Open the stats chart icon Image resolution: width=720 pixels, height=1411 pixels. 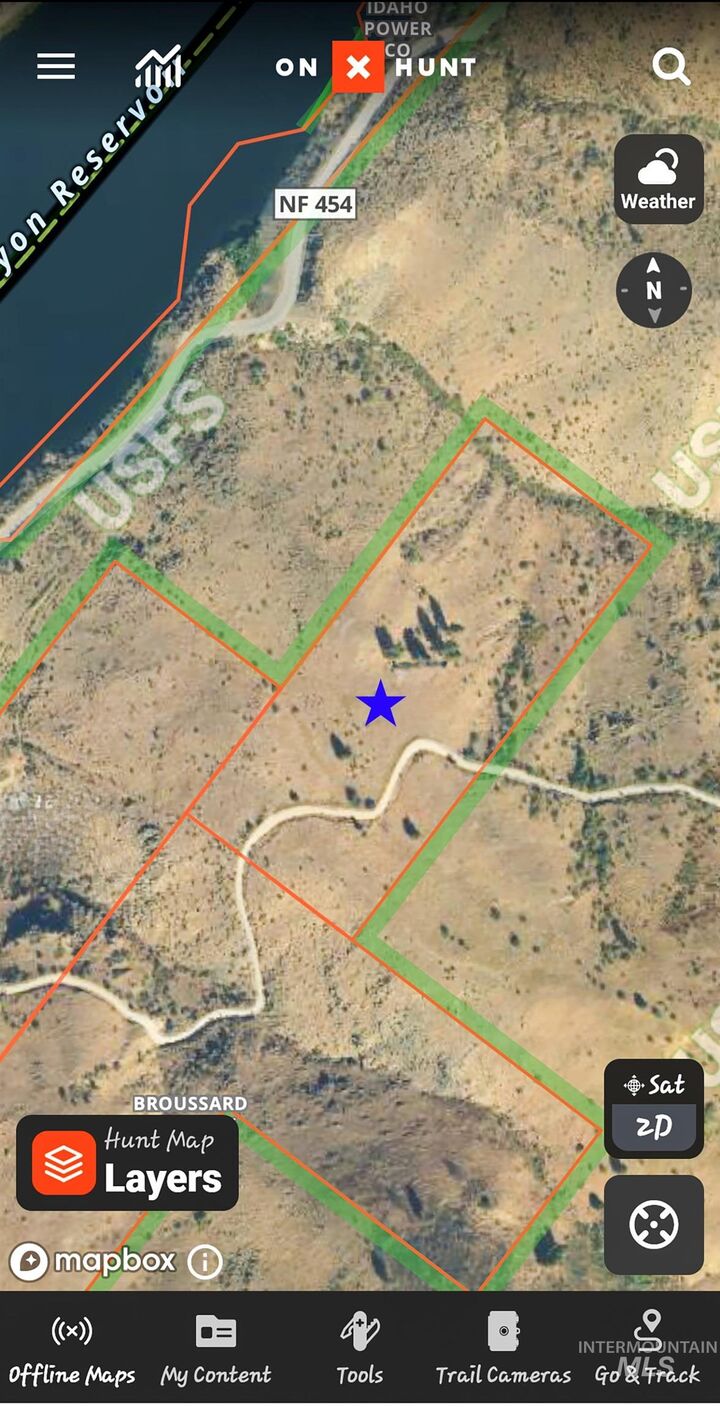(160, 67)
